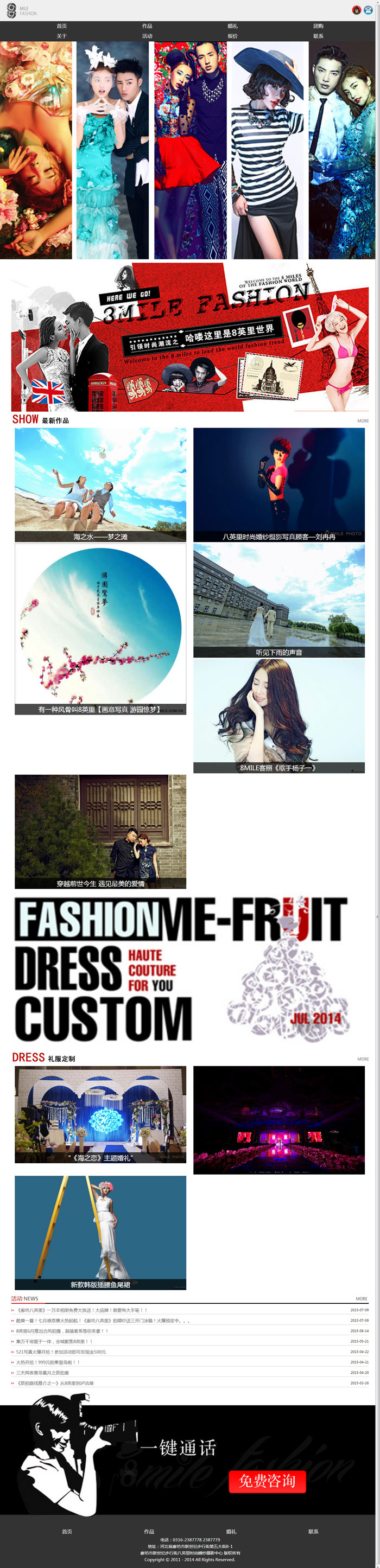This screenshot has width=380, height=1568.
Task: Open news 集万千宠爱于一体，全城聚焦8英里
Action: (x=55, y=1341)
